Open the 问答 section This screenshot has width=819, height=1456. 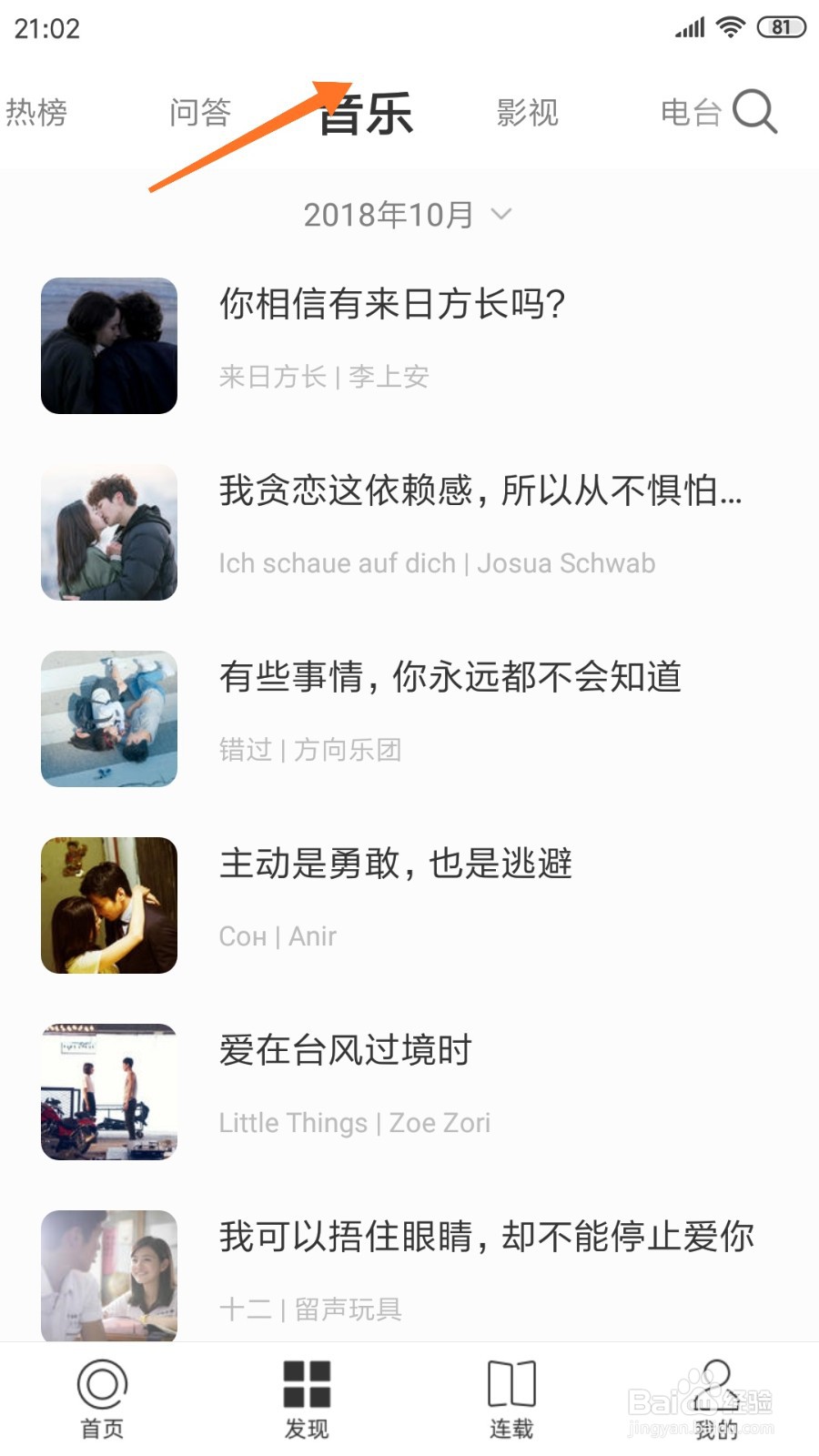point(200,112)
